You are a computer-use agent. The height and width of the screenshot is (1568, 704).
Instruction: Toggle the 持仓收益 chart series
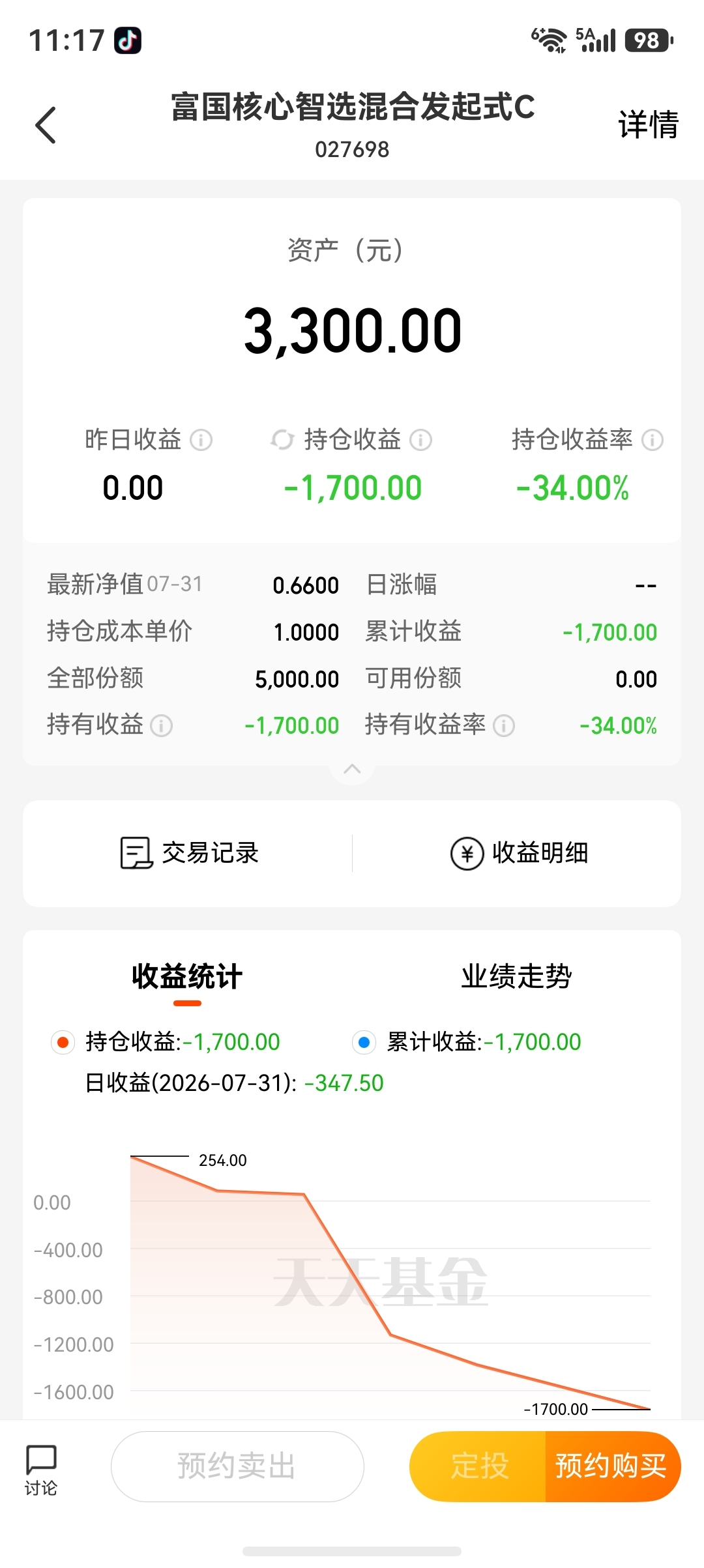point(63,1042)
